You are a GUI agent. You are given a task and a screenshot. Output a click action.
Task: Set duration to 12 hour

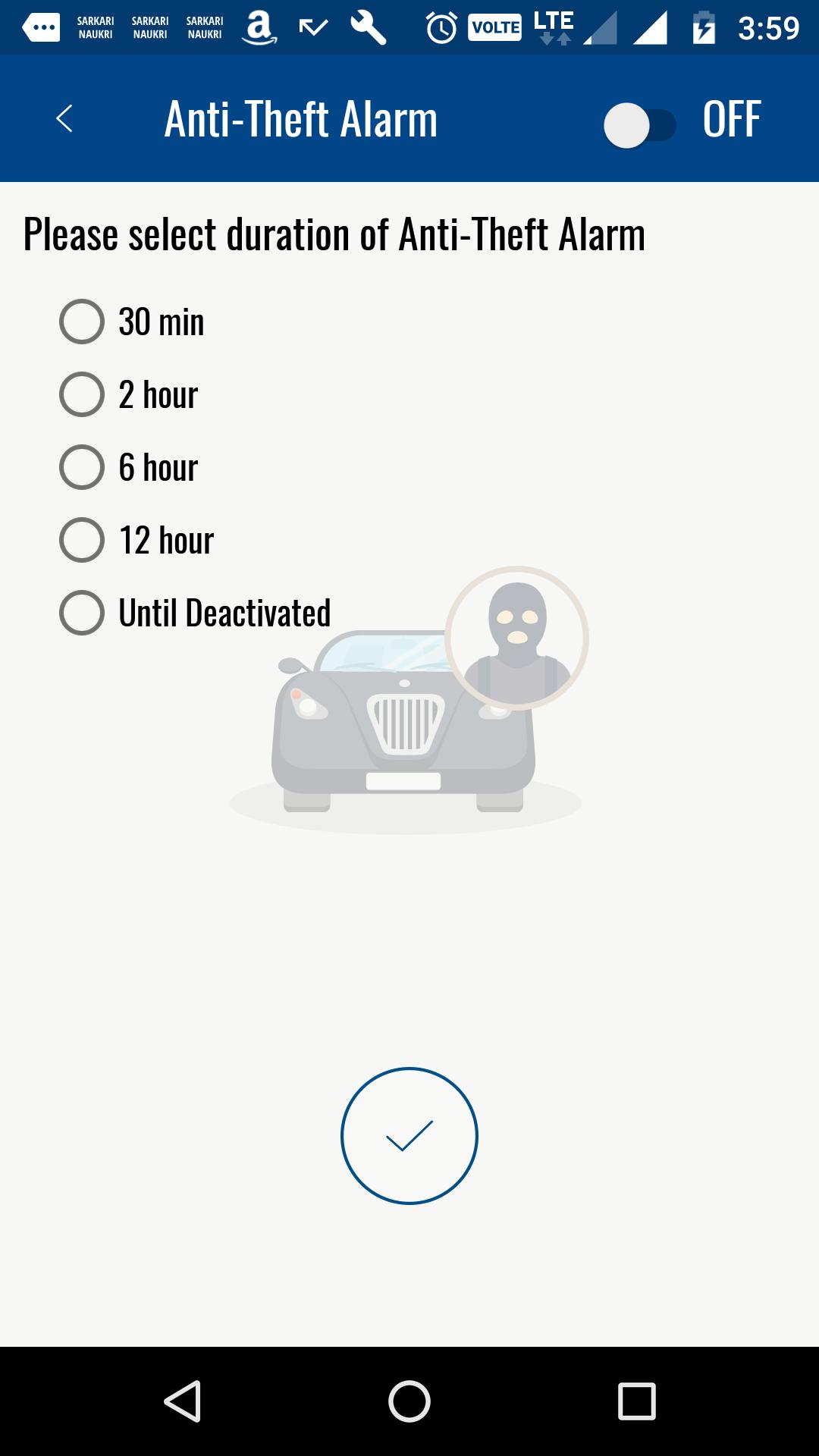pyautogui.click(x=82, y=540)
